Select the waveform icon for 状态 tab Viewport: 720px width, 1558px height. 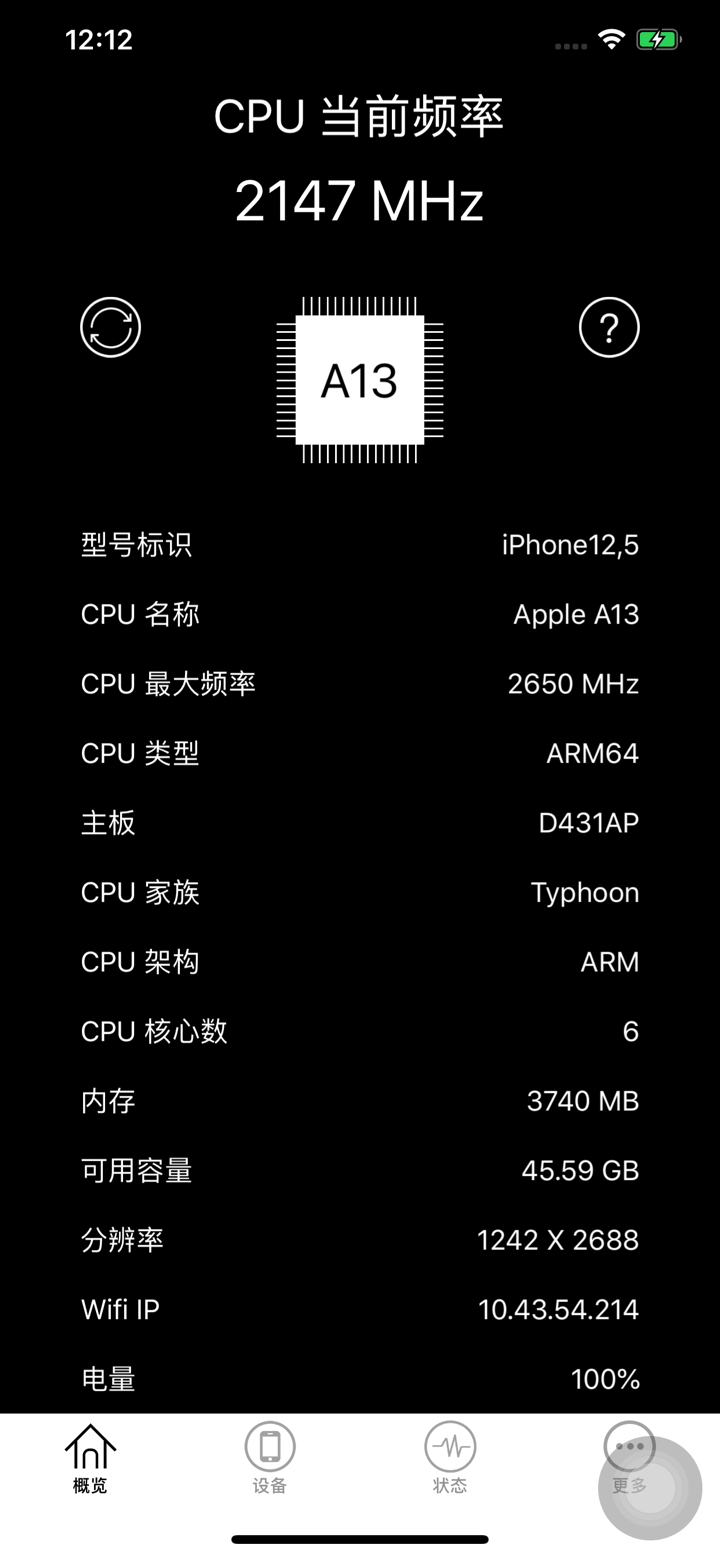(450, 1445)
